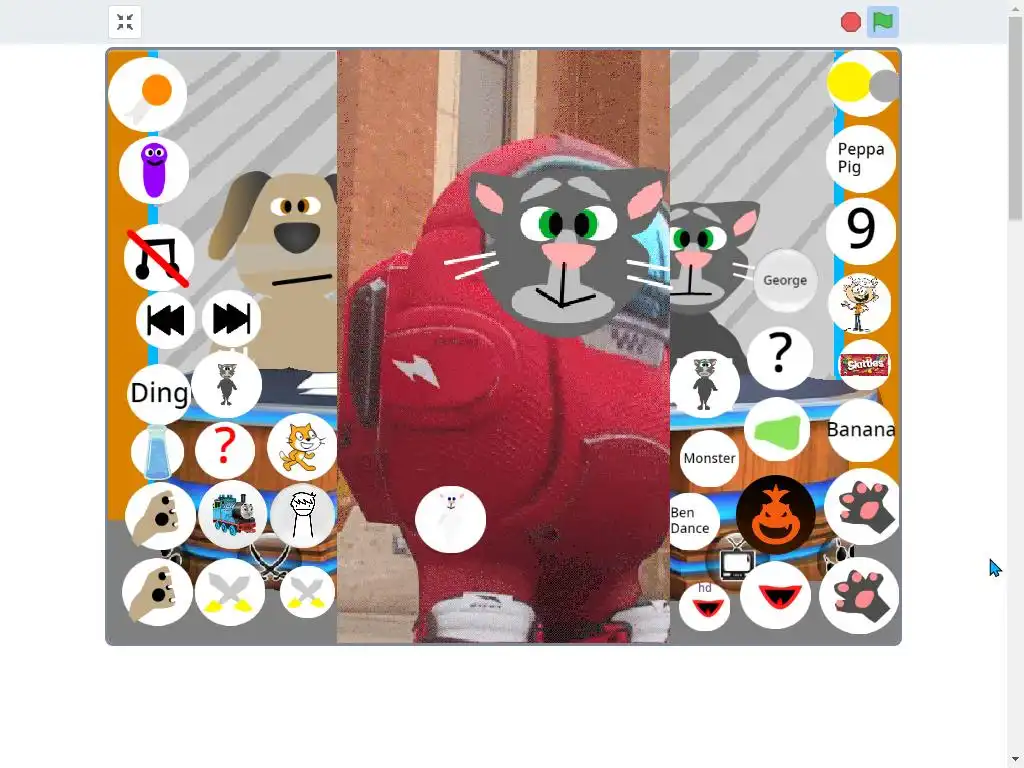
Task: Tap the Scratch cat button
Action: click(x=301, y=447)
